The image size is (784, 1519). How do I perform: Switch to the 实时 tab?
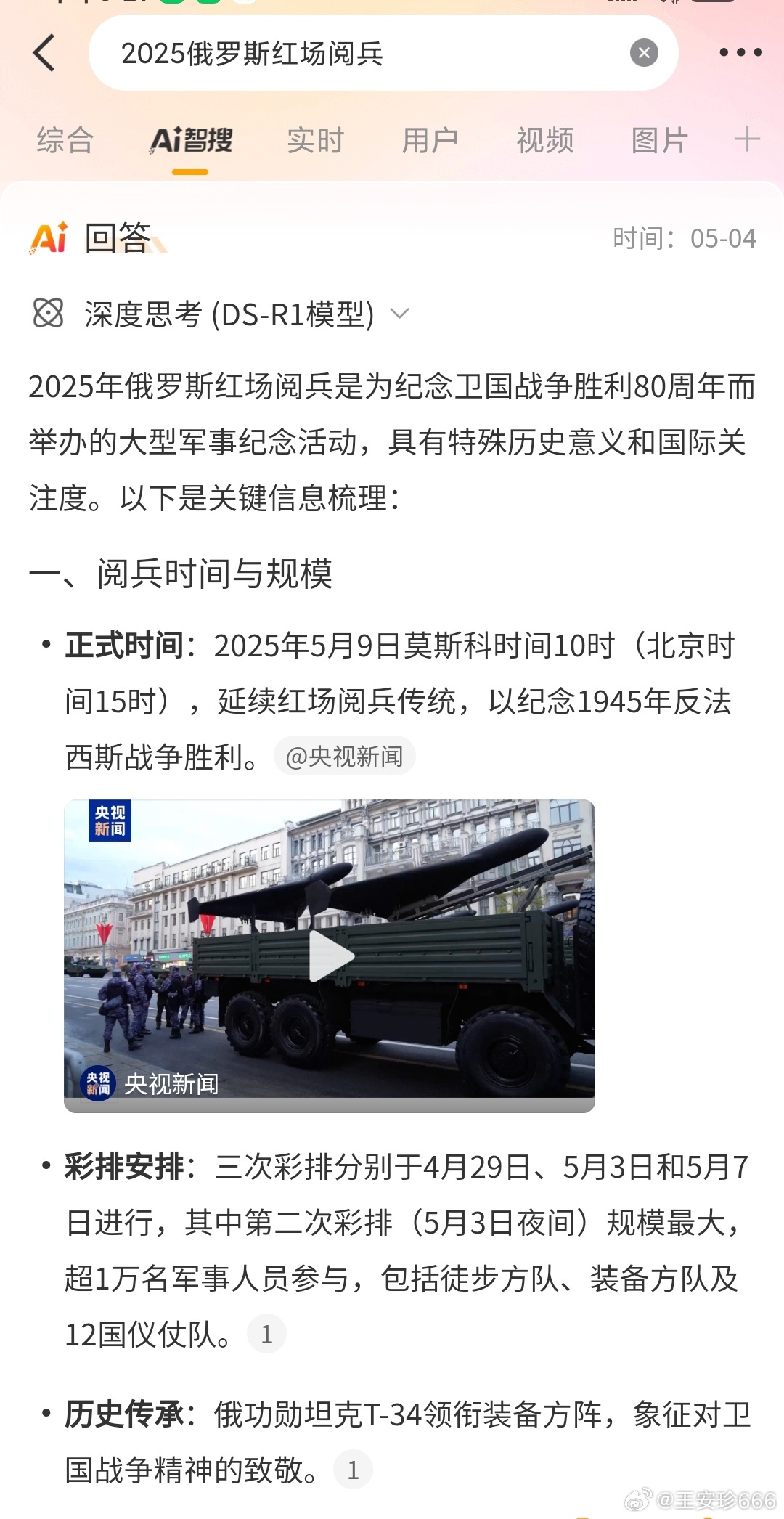point(315,140)
